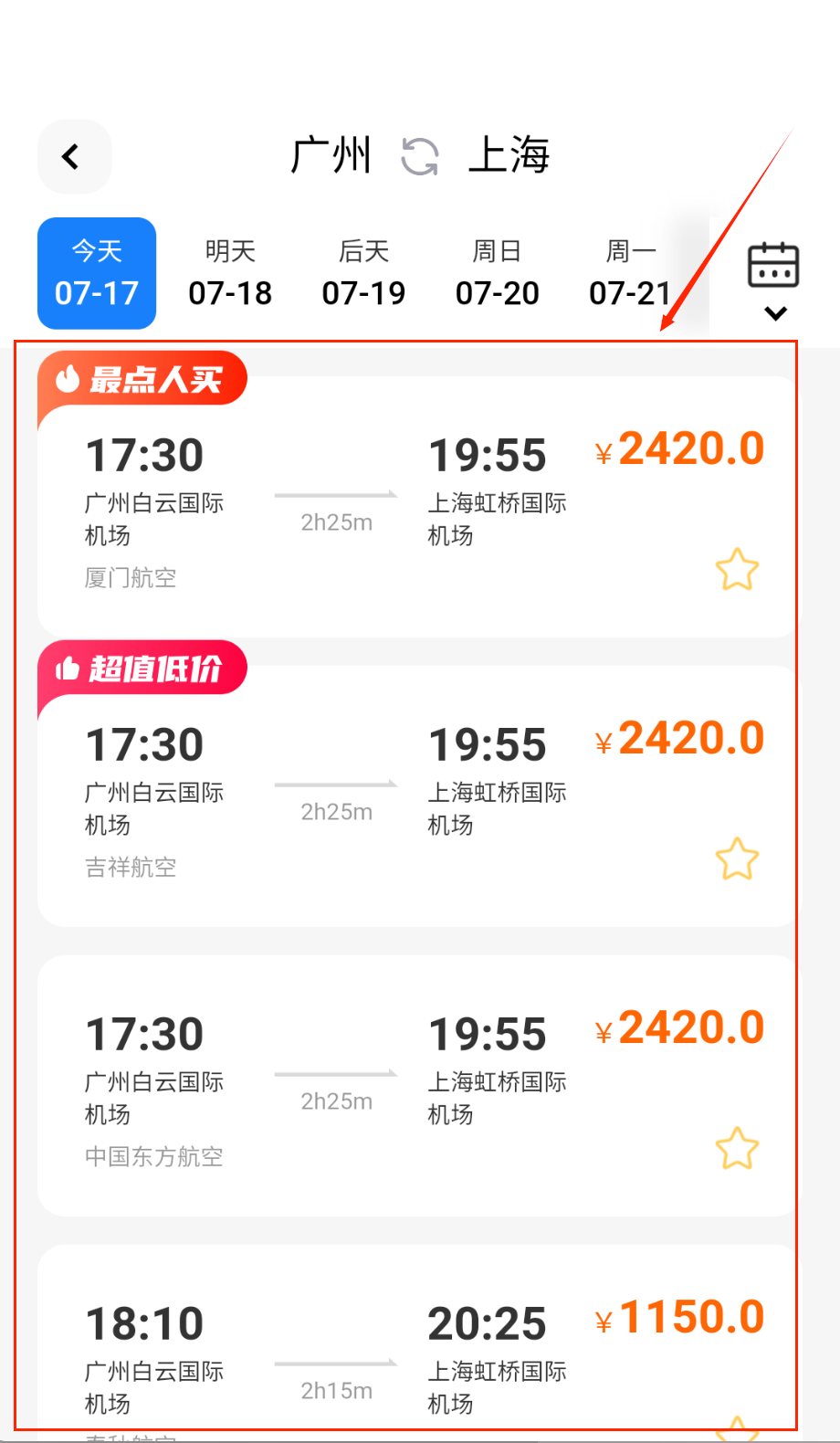Pick Monday 07-21

click(x=630, y=273)
